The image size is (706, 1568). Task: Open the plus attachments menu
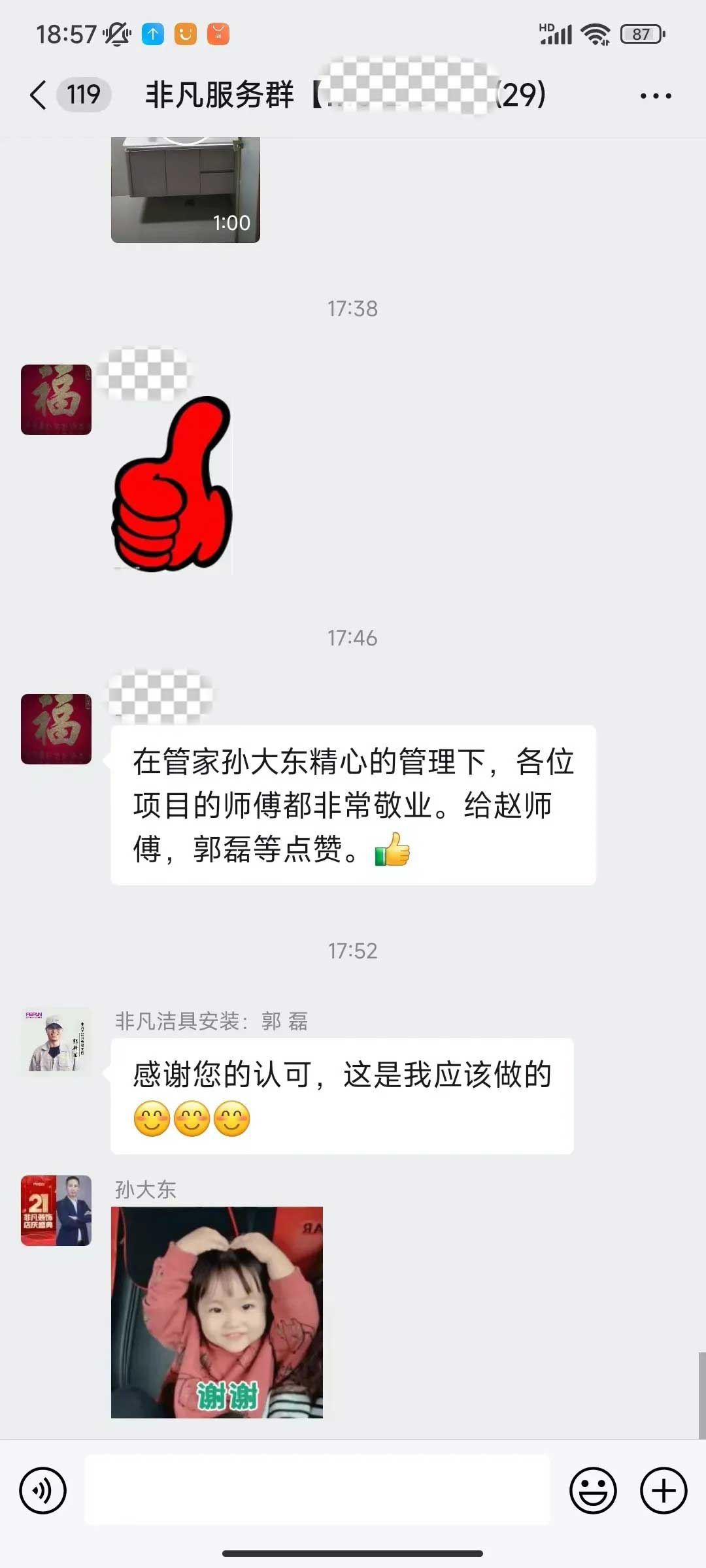664,1491
